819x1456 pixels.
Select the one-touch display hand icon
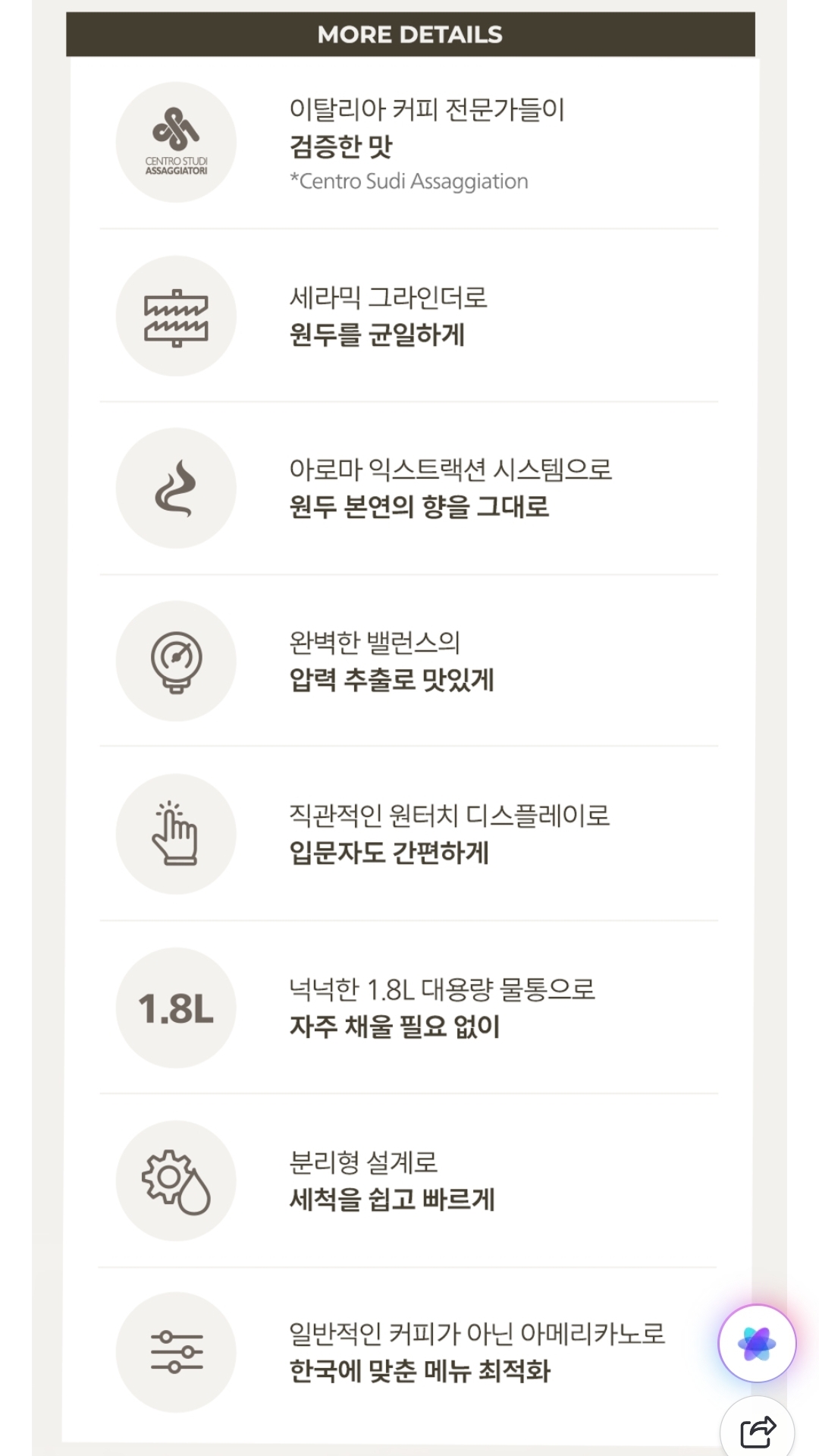pos(175,833)
